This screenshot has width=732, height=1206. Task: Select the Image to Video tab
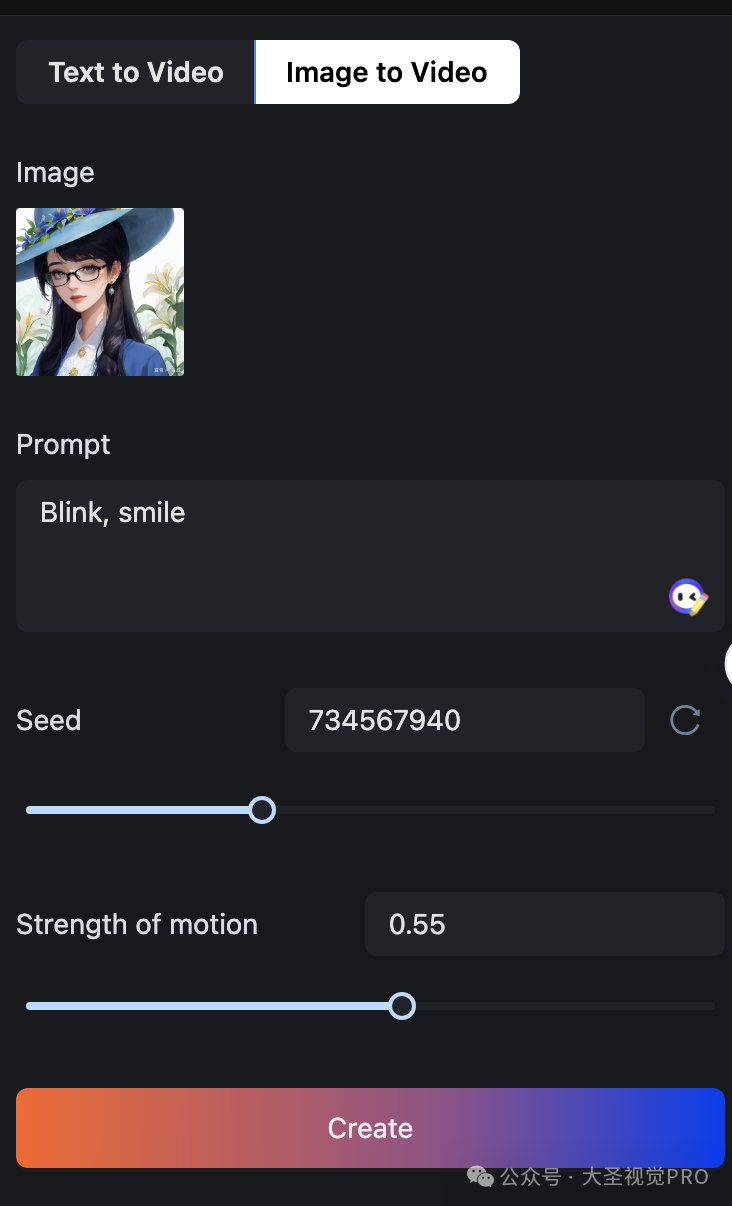(x=387, y=72)
